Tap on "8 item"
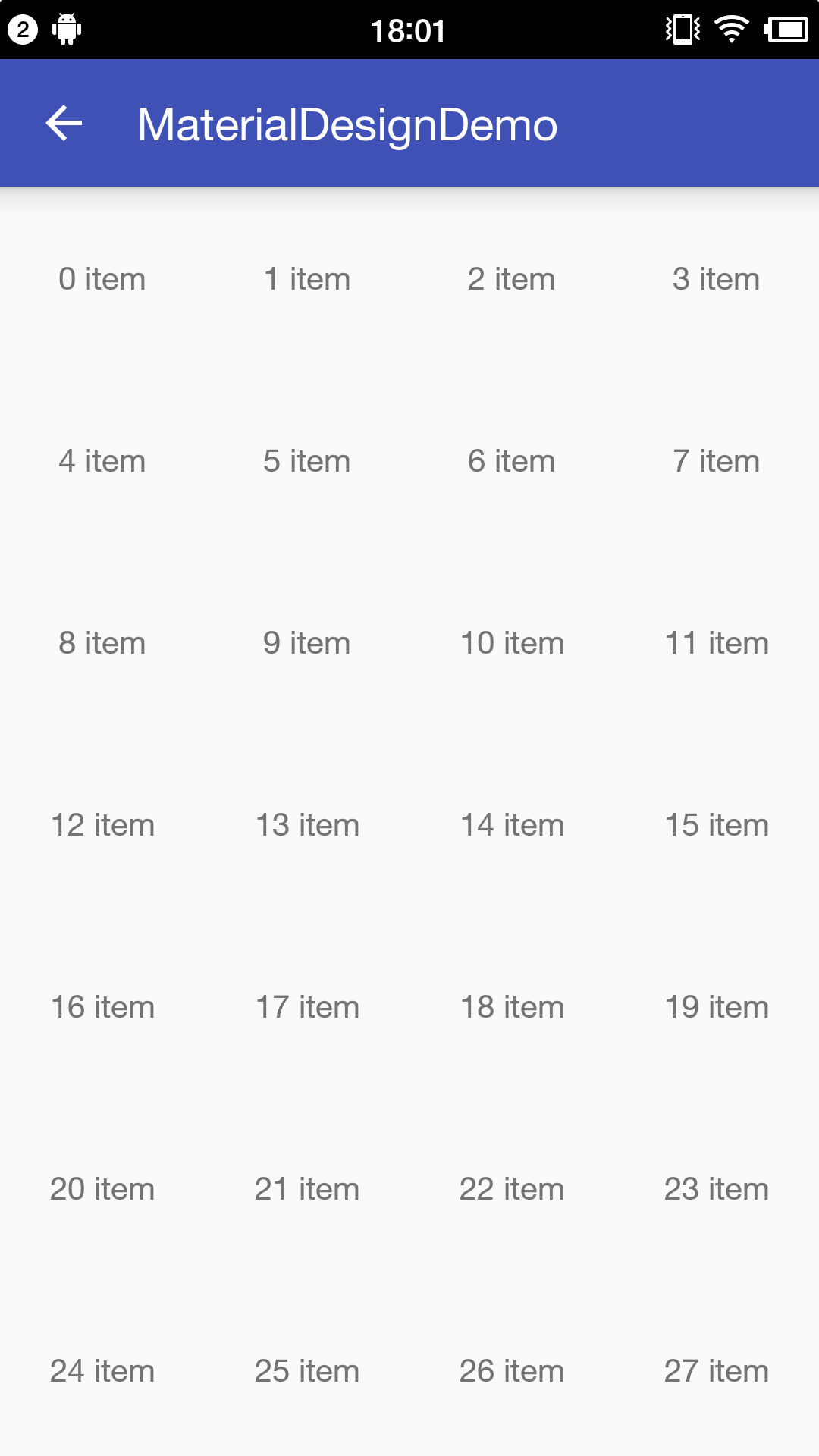The height and width of the screenshot is (1456, 819). (x=102, y=643)
